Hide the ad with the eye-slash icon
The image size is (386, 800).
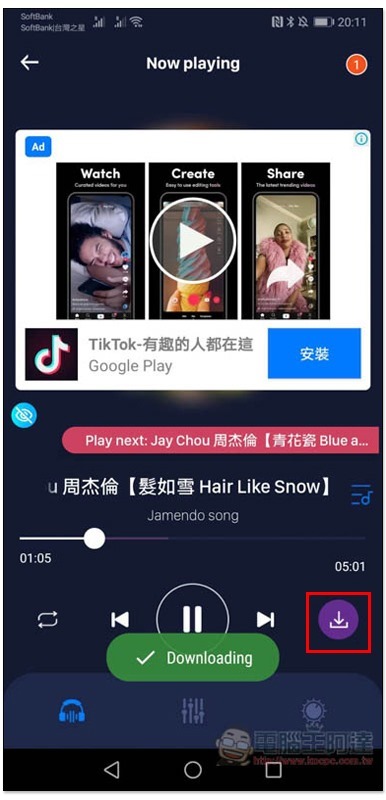(24, 416)
